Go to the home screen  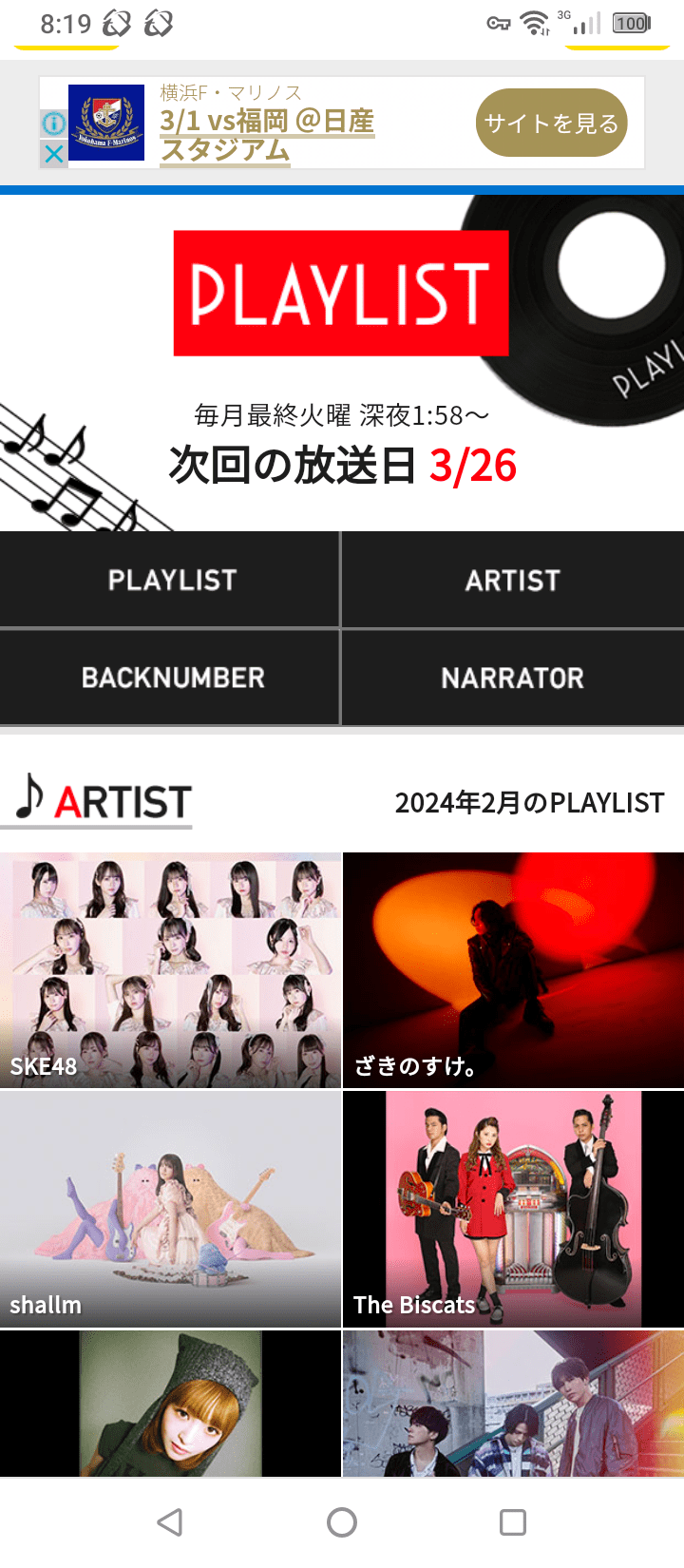(342, 1522)
